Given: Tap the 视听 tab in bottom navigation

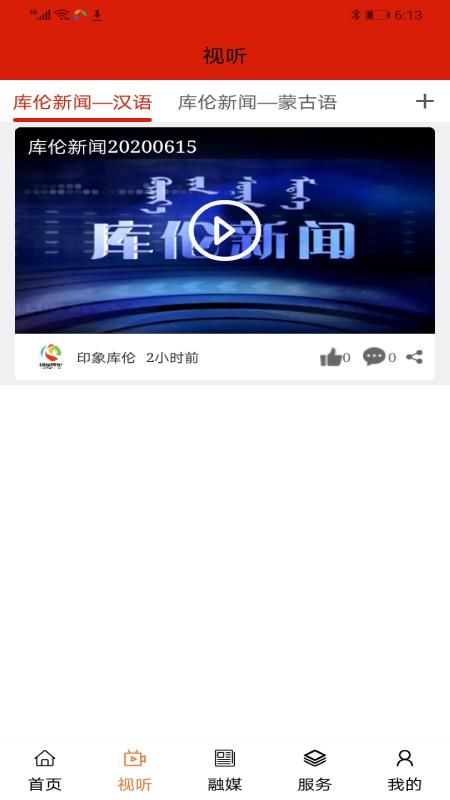Looking at the screenshot, I should click(135, 770).
